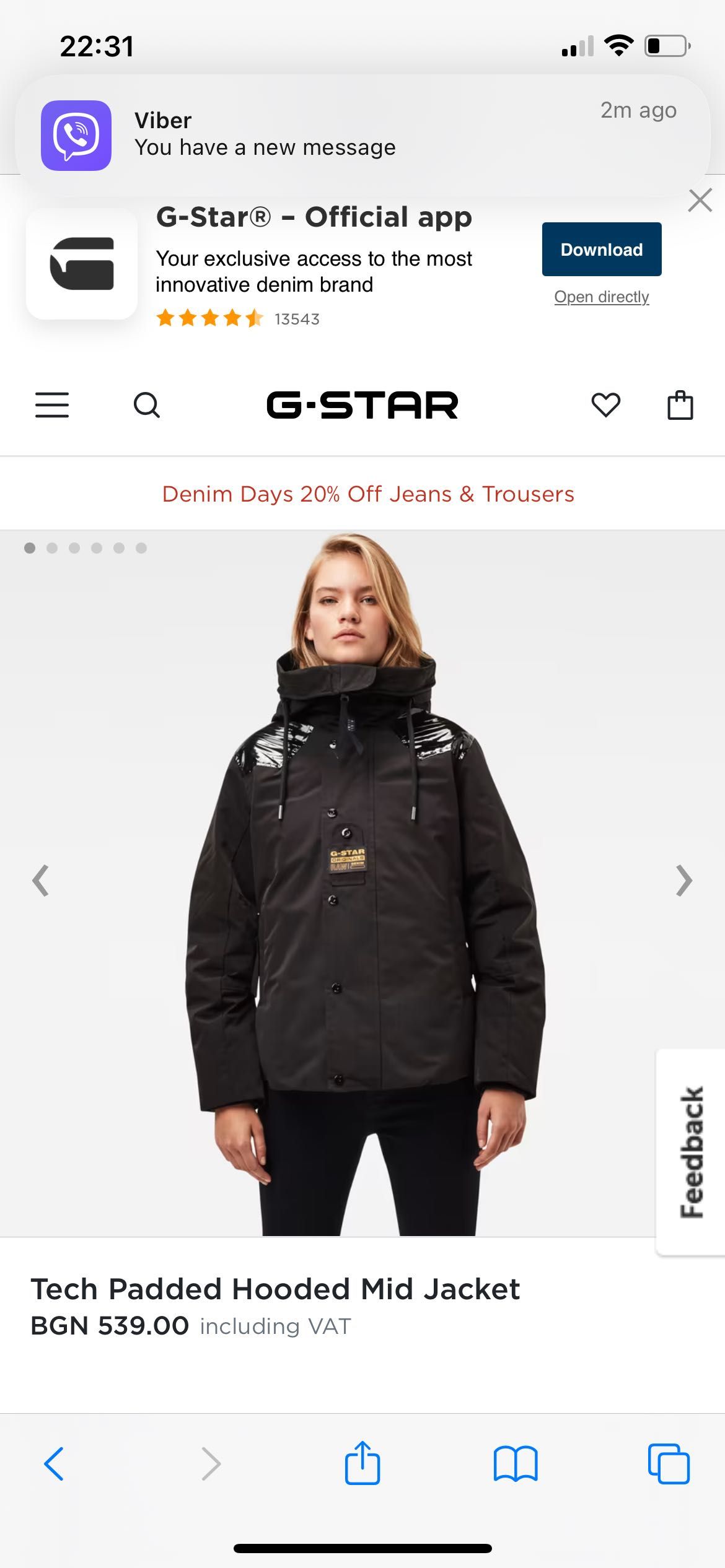Viewport: 725px width, 1568px height.
Task: Go back in Safari
Action: [54, 1464]
